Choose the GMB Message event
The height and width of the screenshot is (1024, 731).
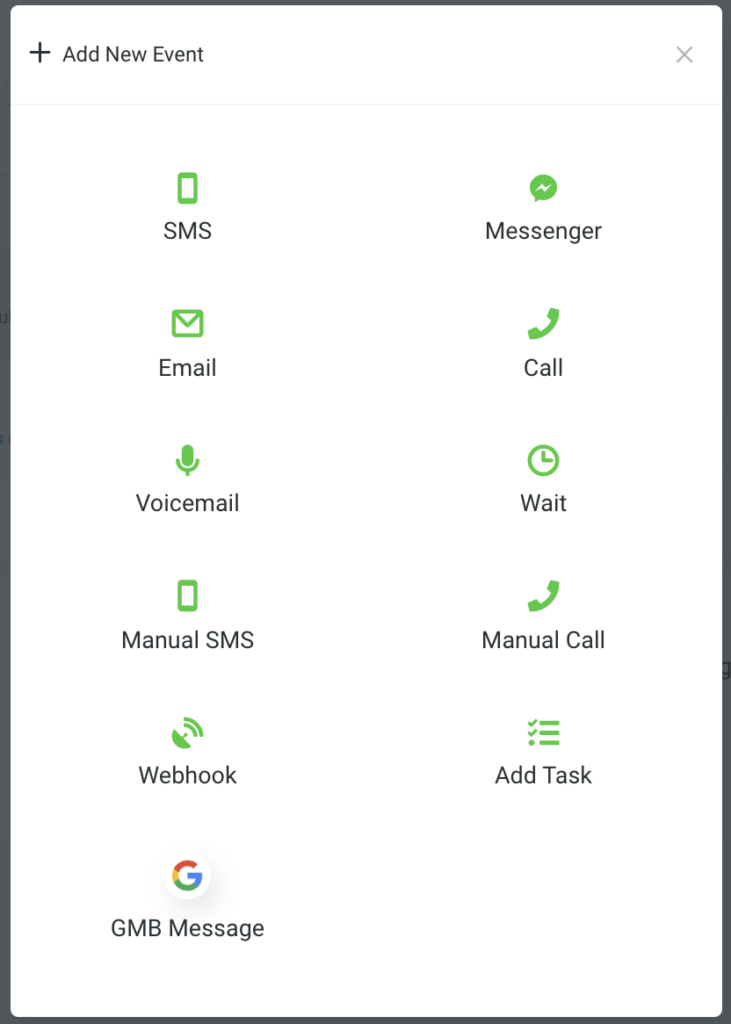[x=187, y=897]
